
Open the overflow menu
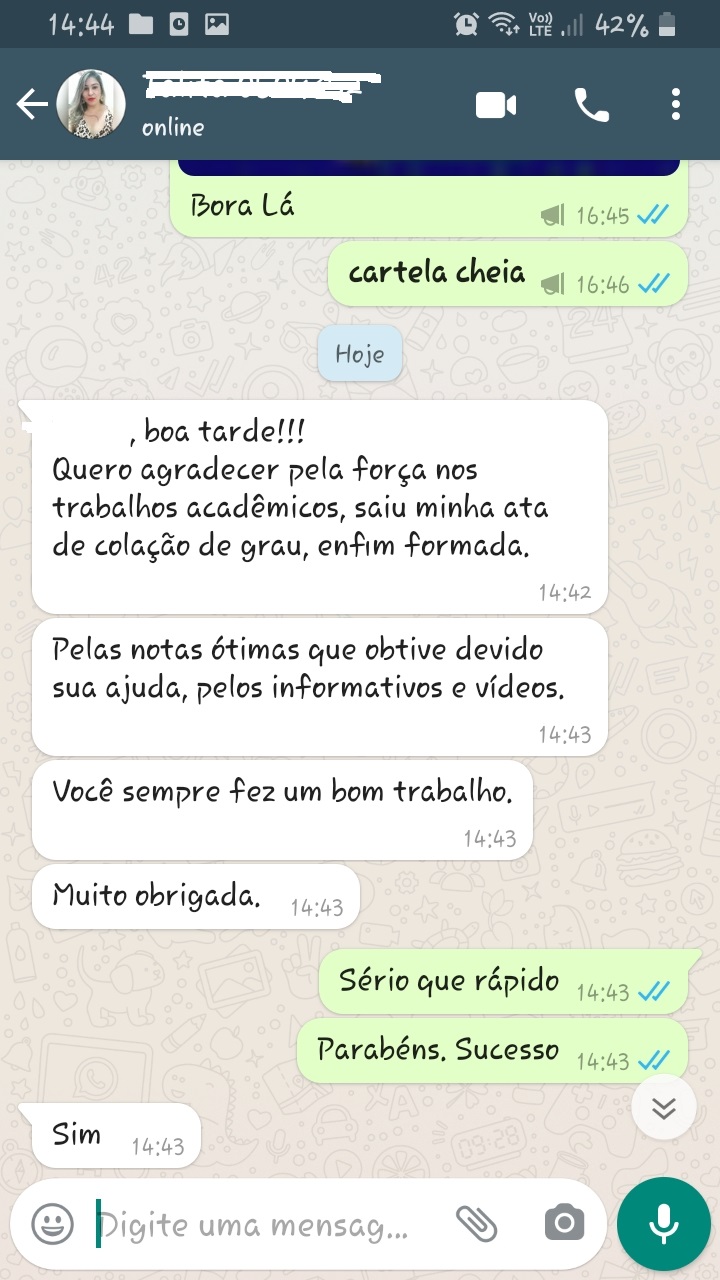click(676, 105)
